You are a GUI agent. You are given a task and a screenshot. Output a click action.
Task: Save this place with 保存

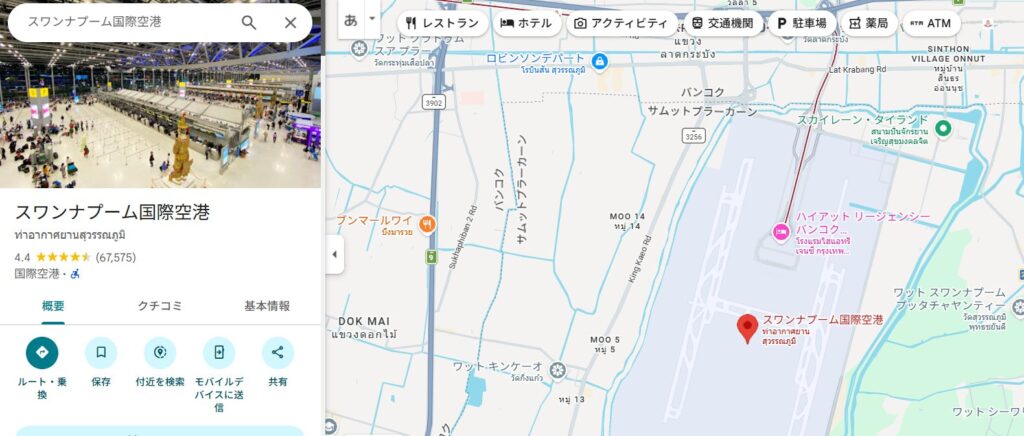(101, 353)
